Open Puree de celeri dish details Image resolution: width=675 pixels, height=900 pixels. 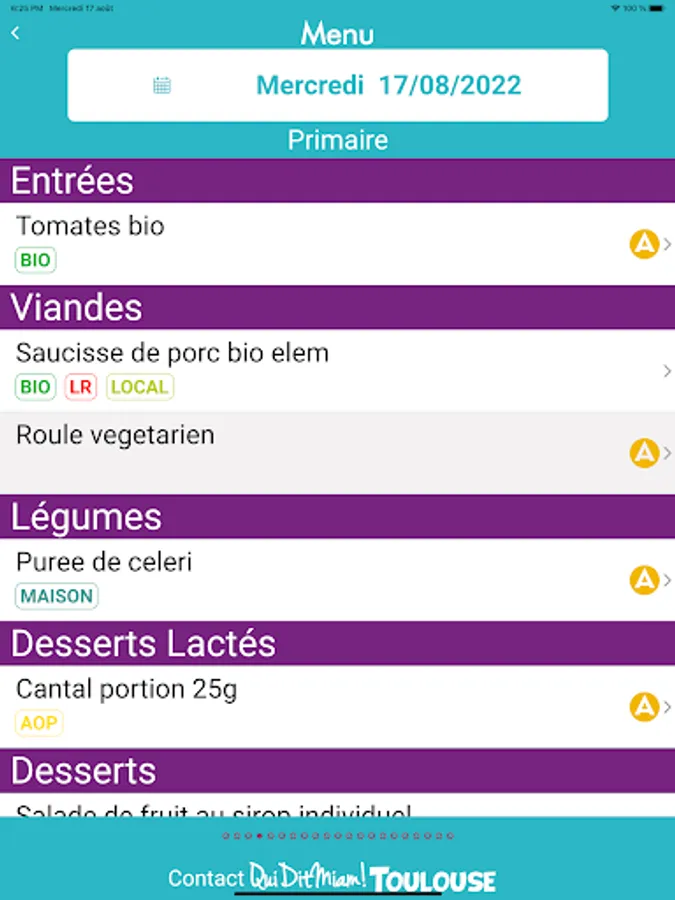click(x=300, y=579)
